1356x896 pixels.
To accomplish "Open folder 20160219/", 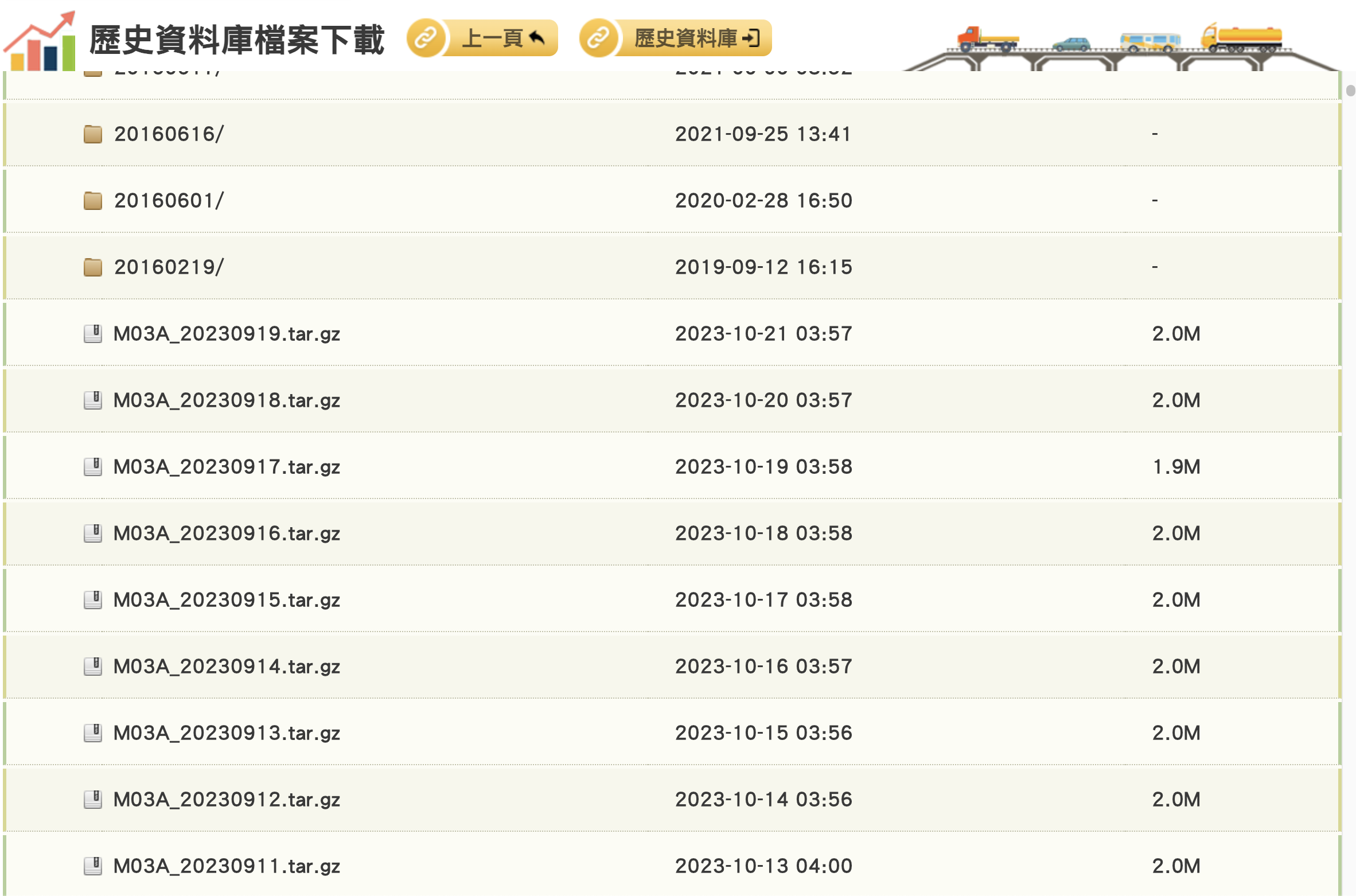I will [169, 267].
